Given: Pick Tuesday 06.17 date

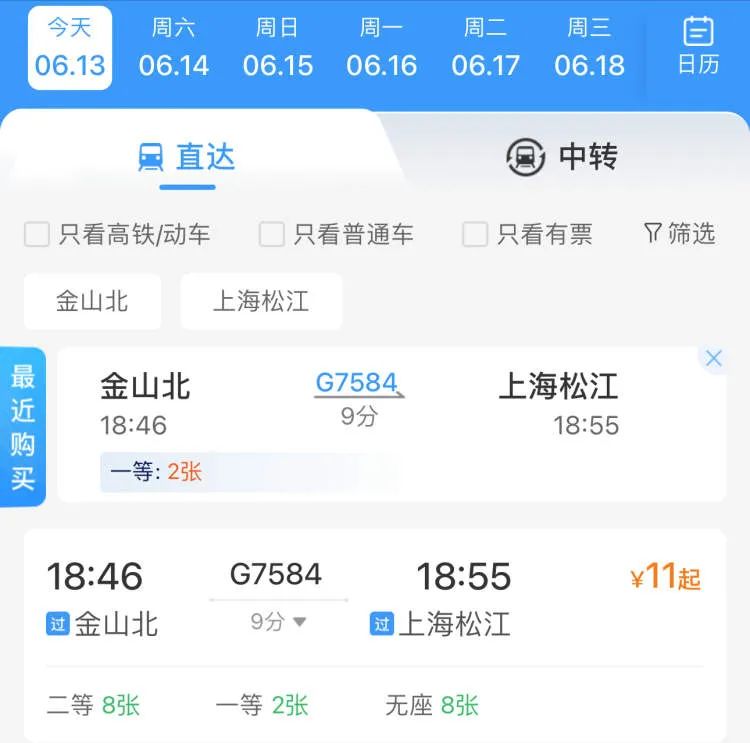Looking at the screenshot, I should coord(486,48).
